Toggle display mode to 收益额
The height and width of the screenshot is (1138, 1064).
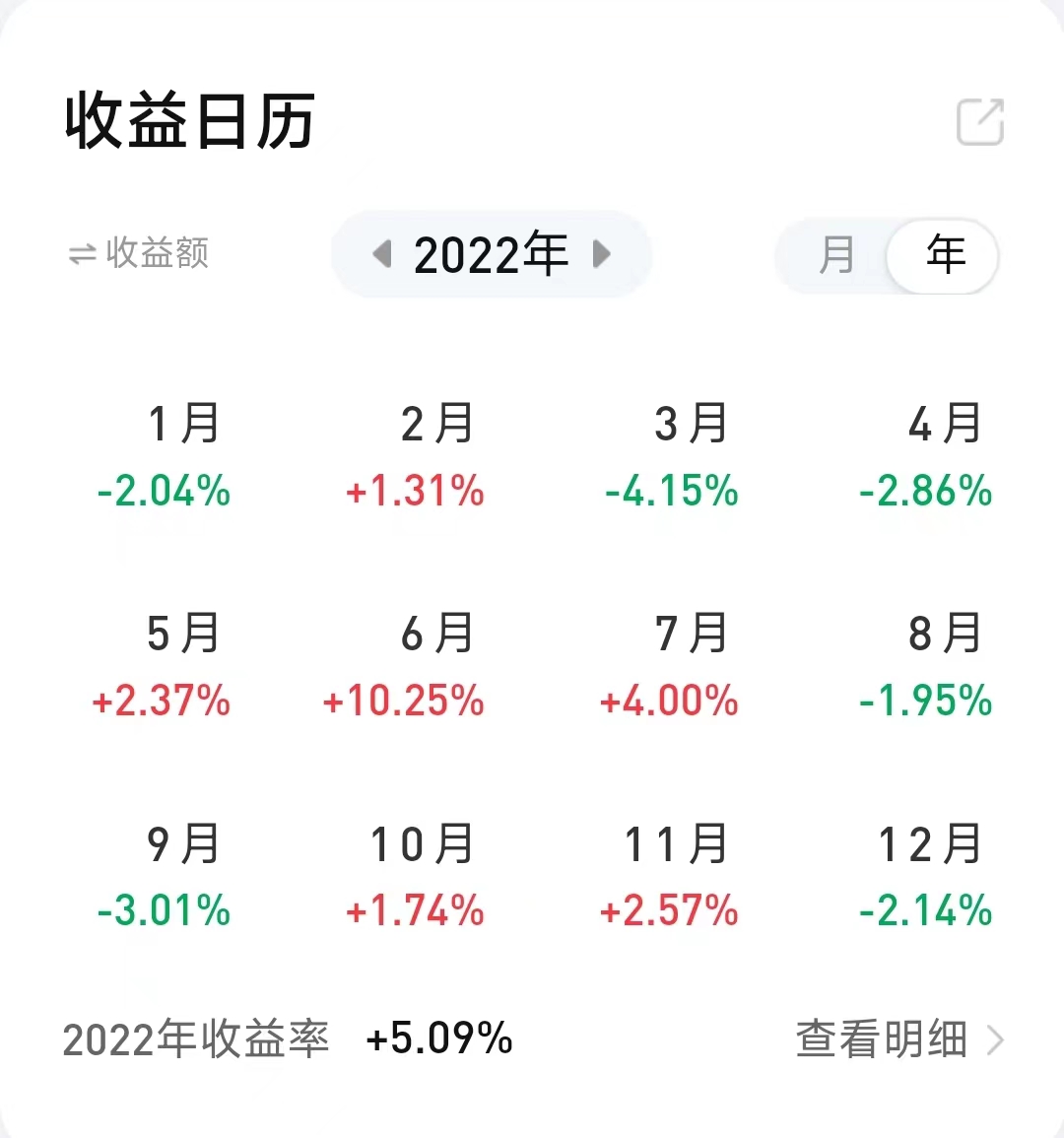coord(138,254)
